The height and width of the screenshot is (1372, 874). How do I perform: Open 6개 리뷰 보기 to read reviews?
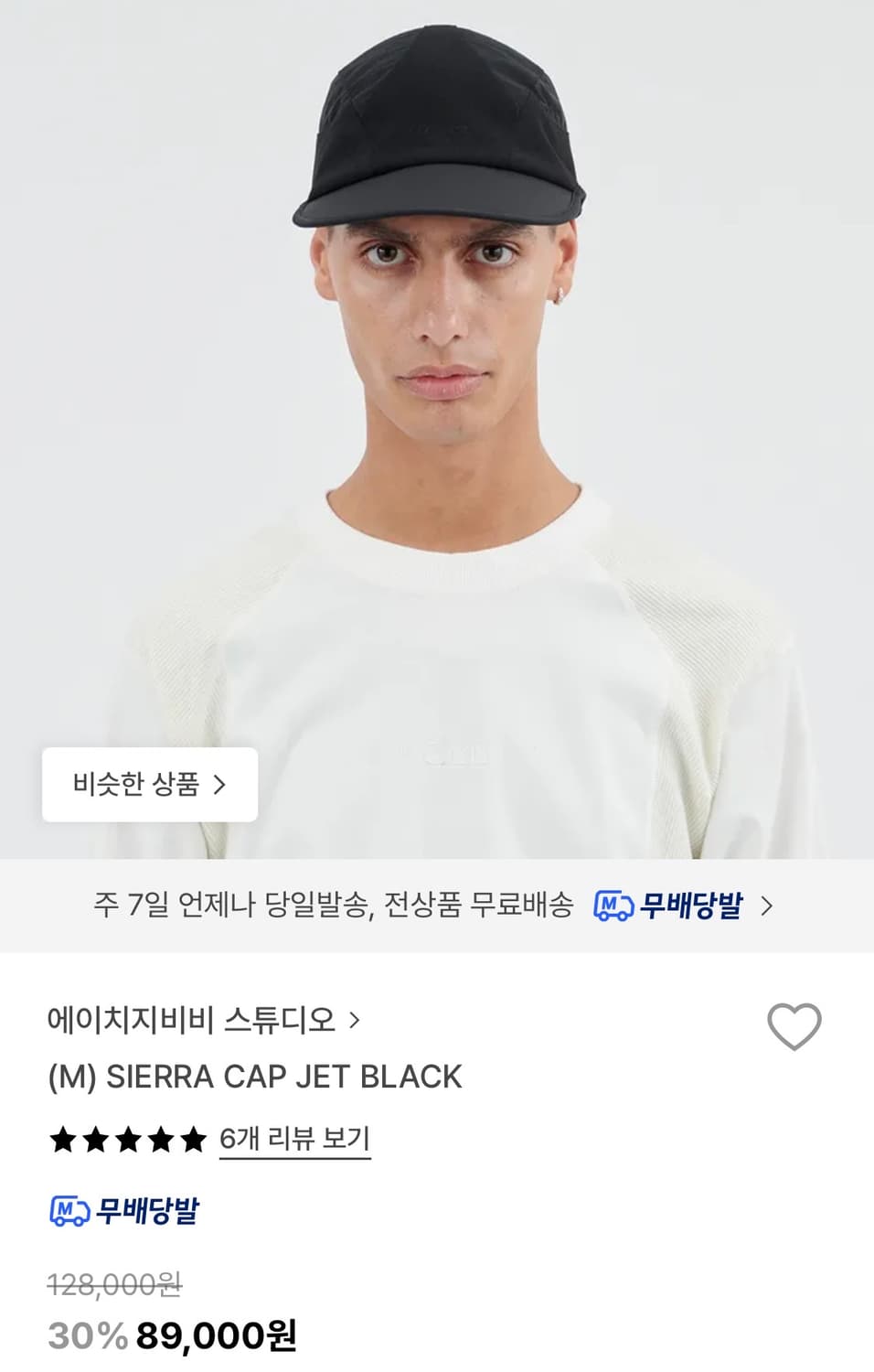[294, 1137]
